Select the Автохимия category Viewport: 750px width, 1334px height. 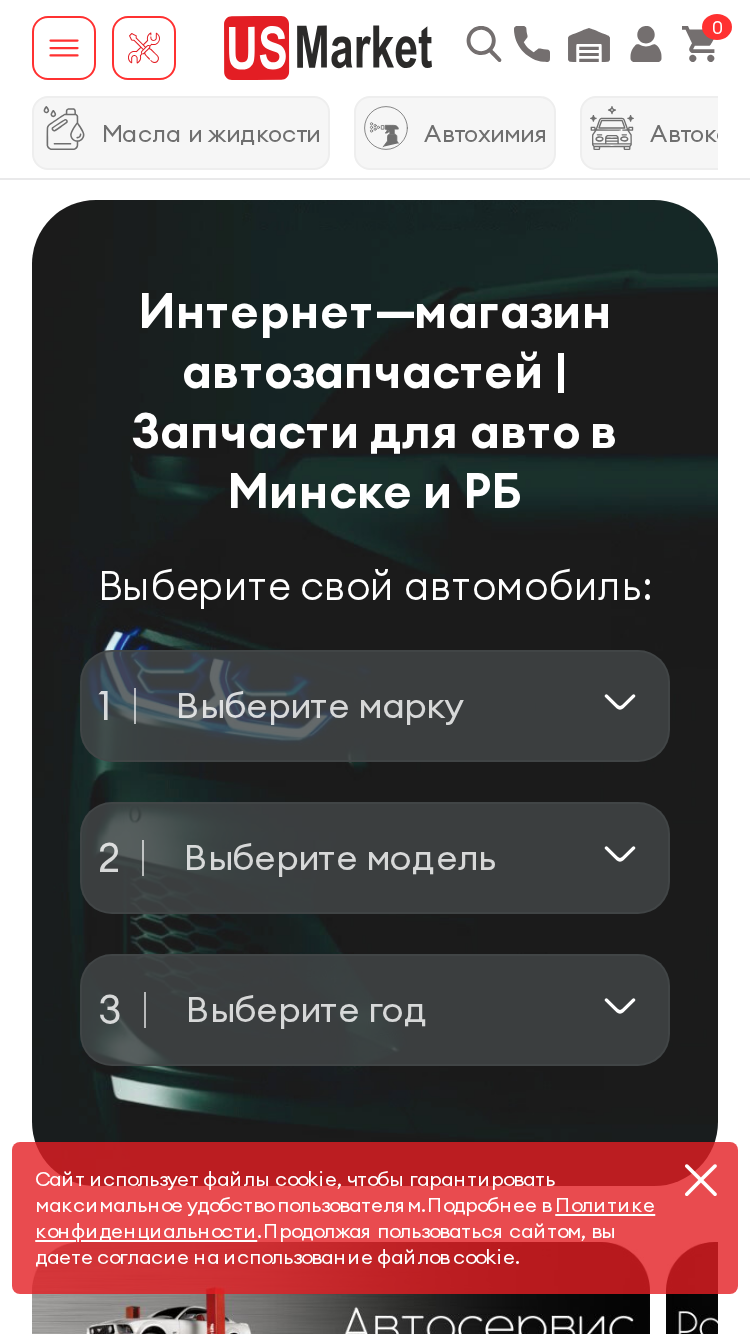pos(455,133)
